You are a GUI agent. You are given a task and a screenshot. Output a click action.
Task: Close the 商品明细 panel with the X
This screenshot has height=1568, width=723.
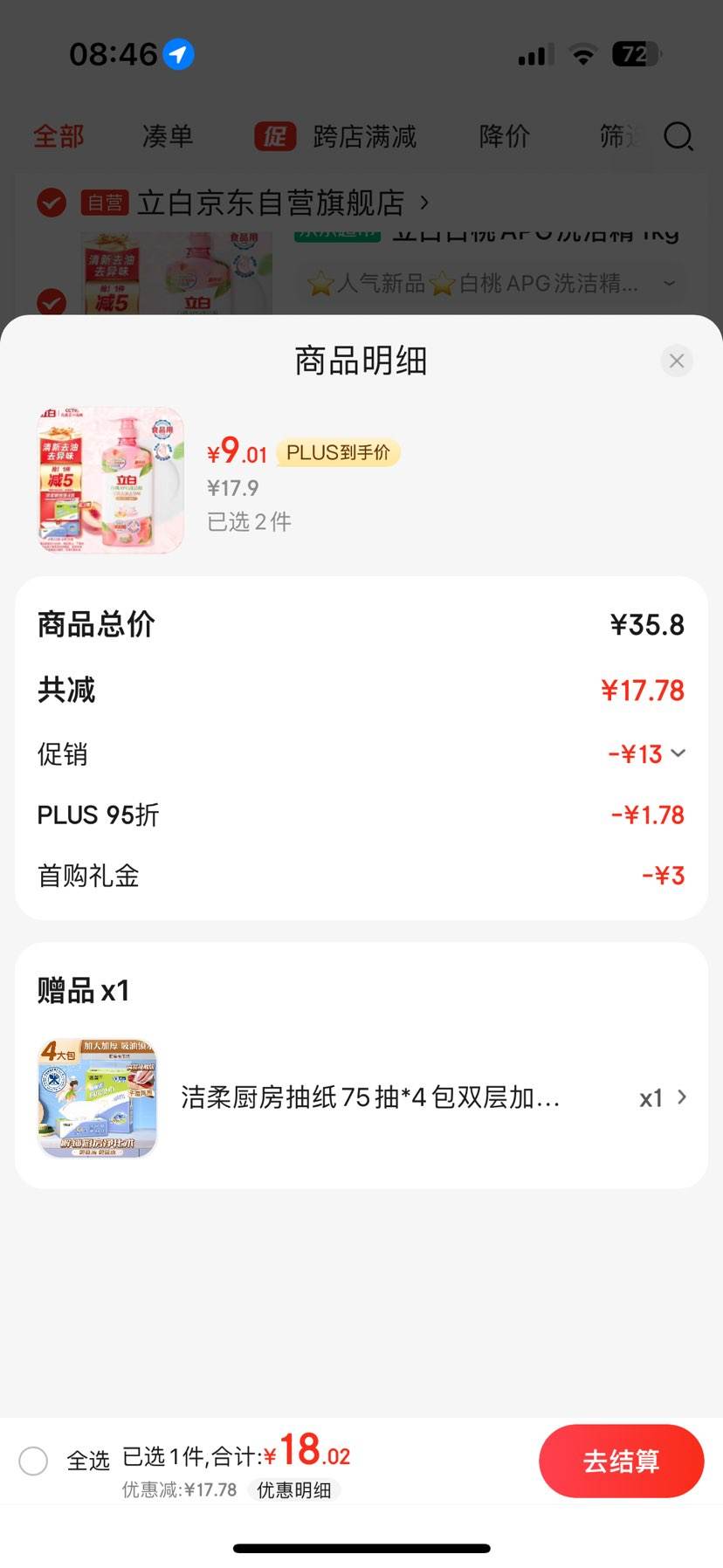point(677,361)
